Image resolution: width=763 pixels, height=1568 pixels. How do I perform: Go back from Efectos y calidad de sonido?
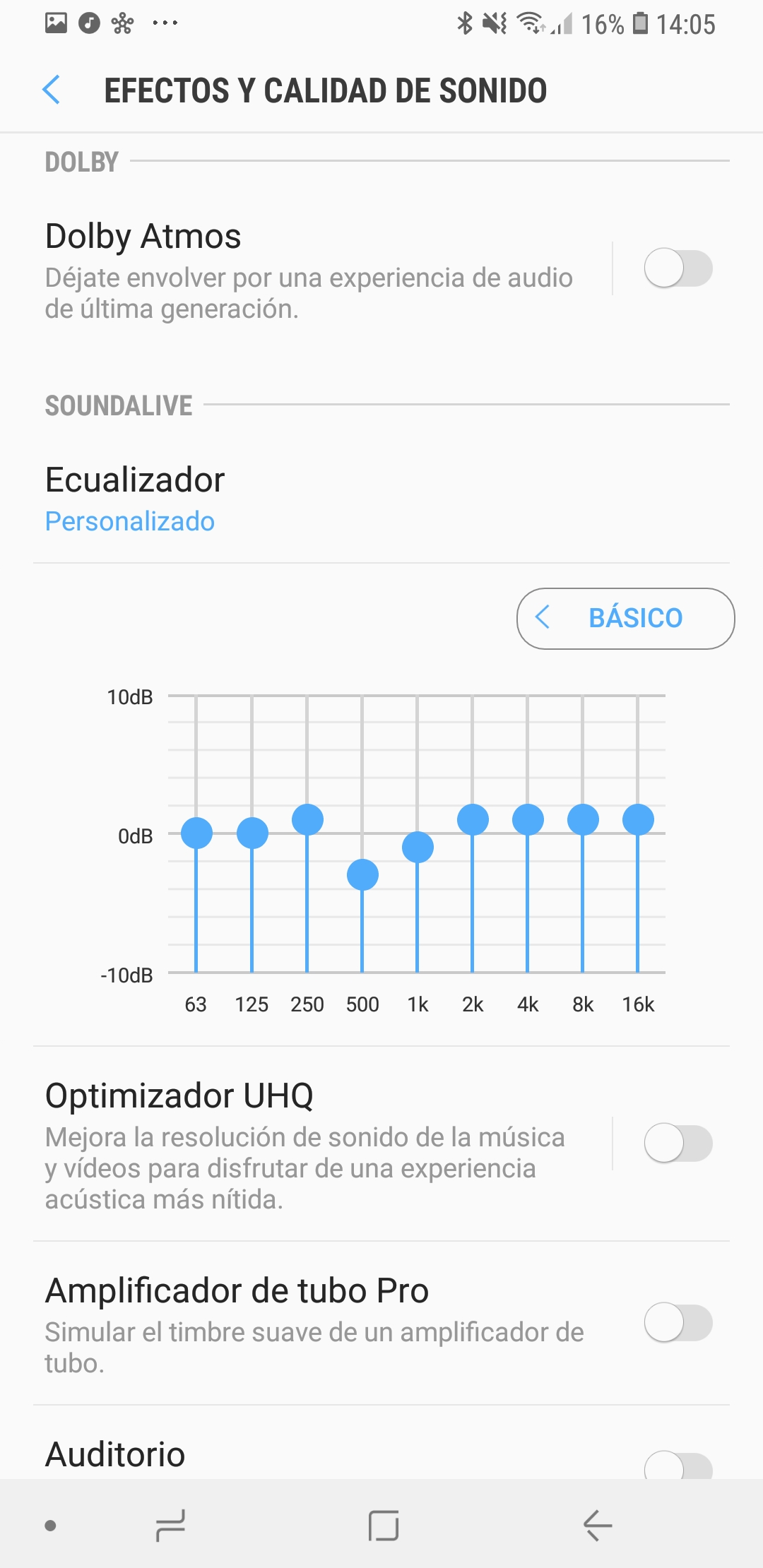point(52,90)
